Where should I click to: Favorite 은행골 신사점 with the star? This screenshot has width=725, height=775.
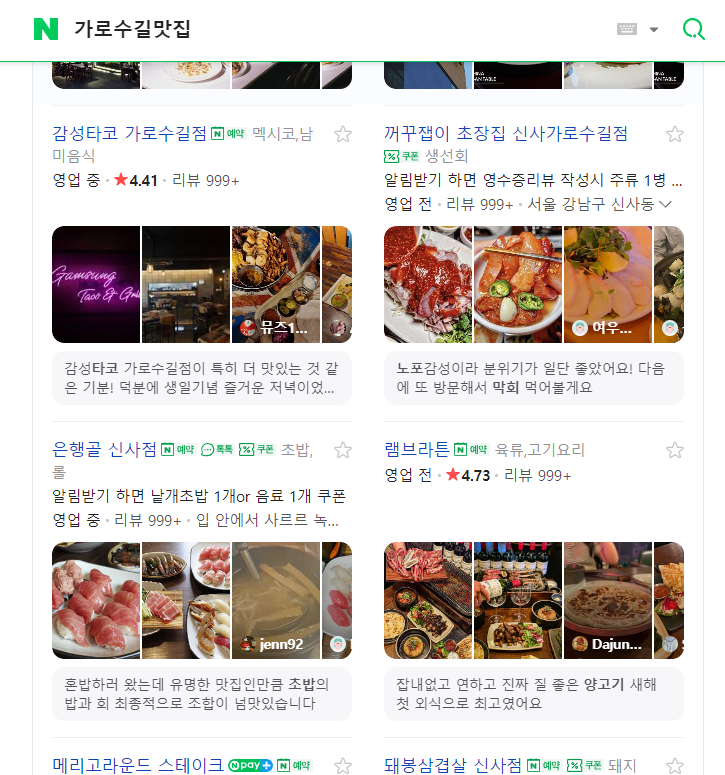click(x=343, y=451)
